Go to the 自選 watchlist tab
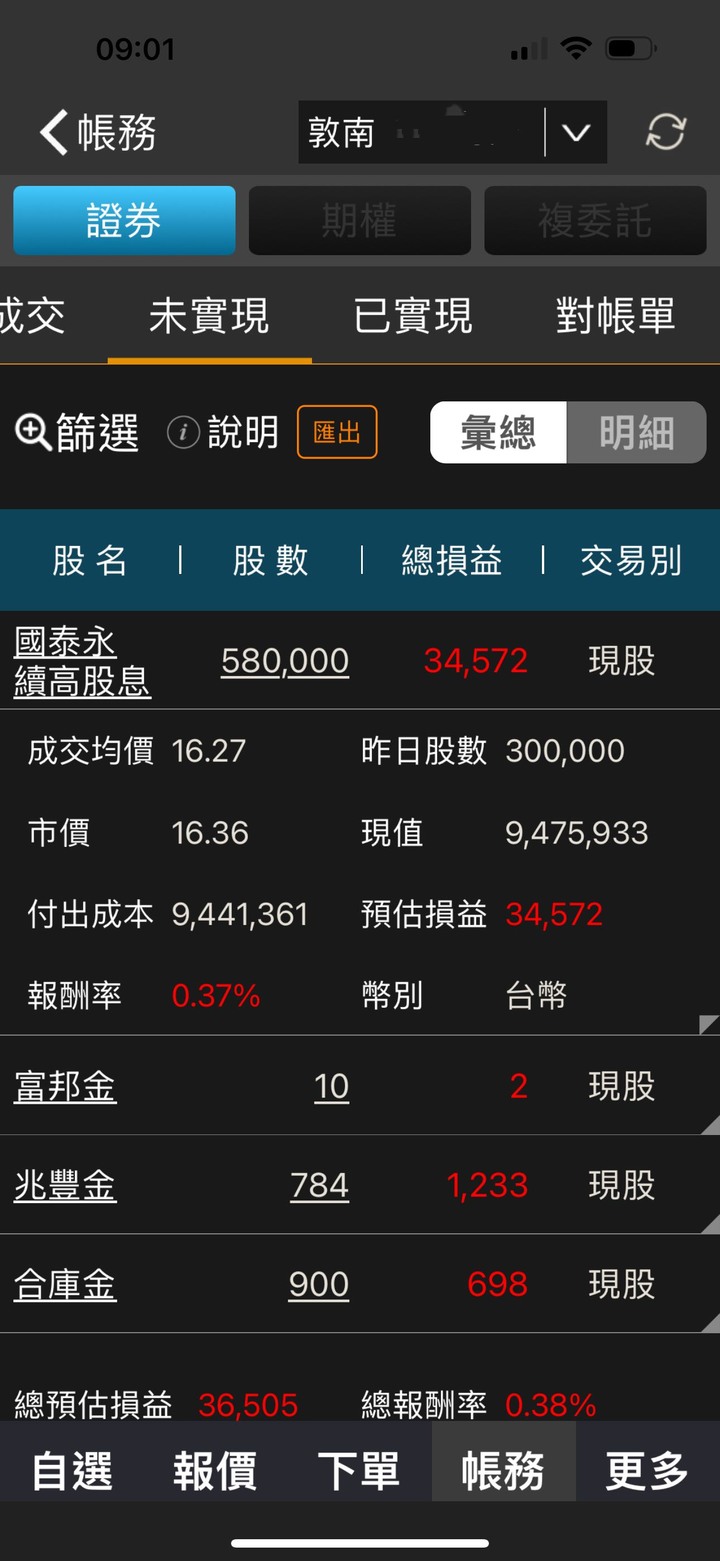Screen dimensions: 720x1561 tap(72, 1472)
